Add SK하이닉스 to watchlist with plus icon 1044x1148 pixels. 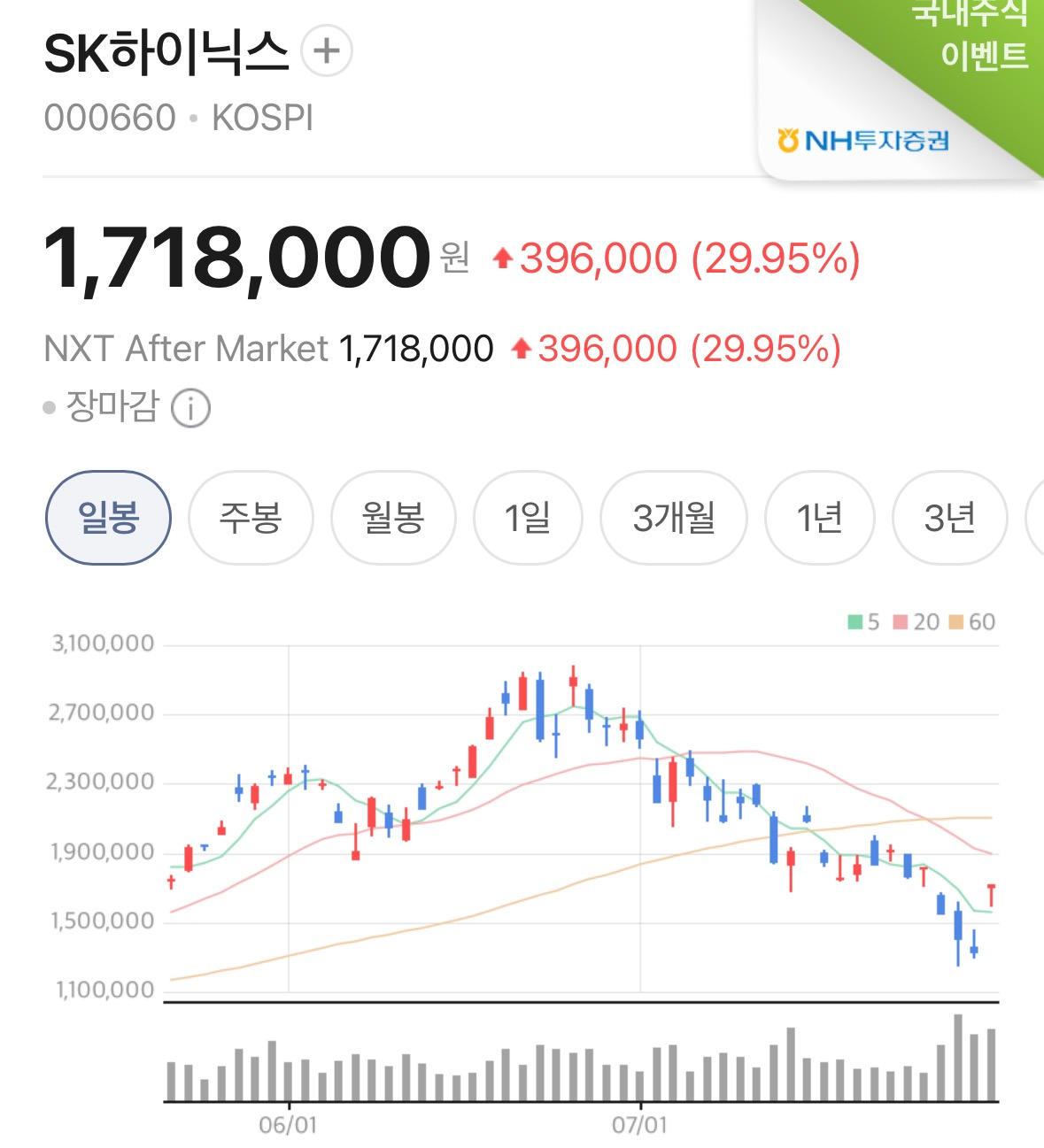click(327, 51)
